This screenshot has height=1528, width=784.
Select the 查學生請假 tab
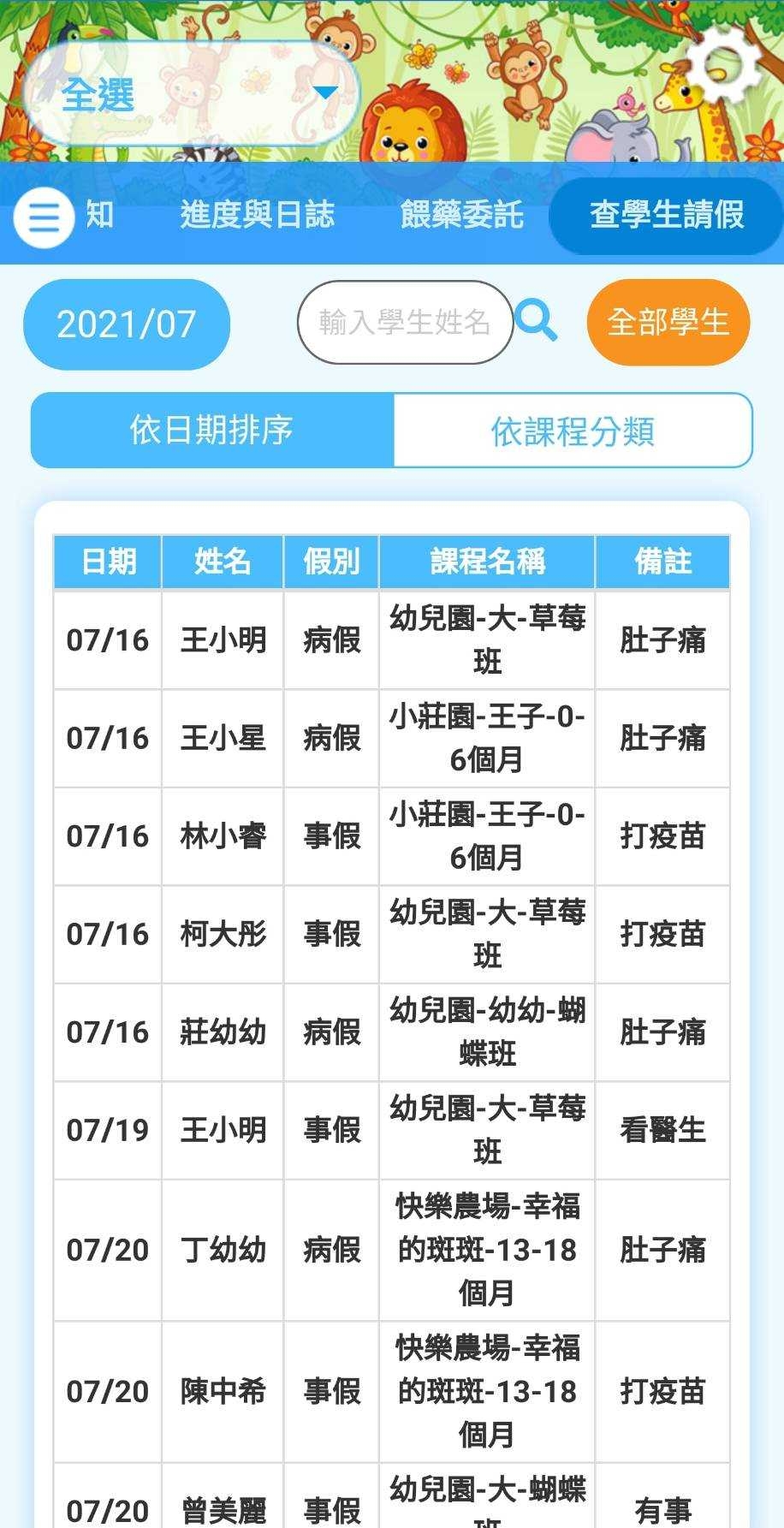click(666, 215)
